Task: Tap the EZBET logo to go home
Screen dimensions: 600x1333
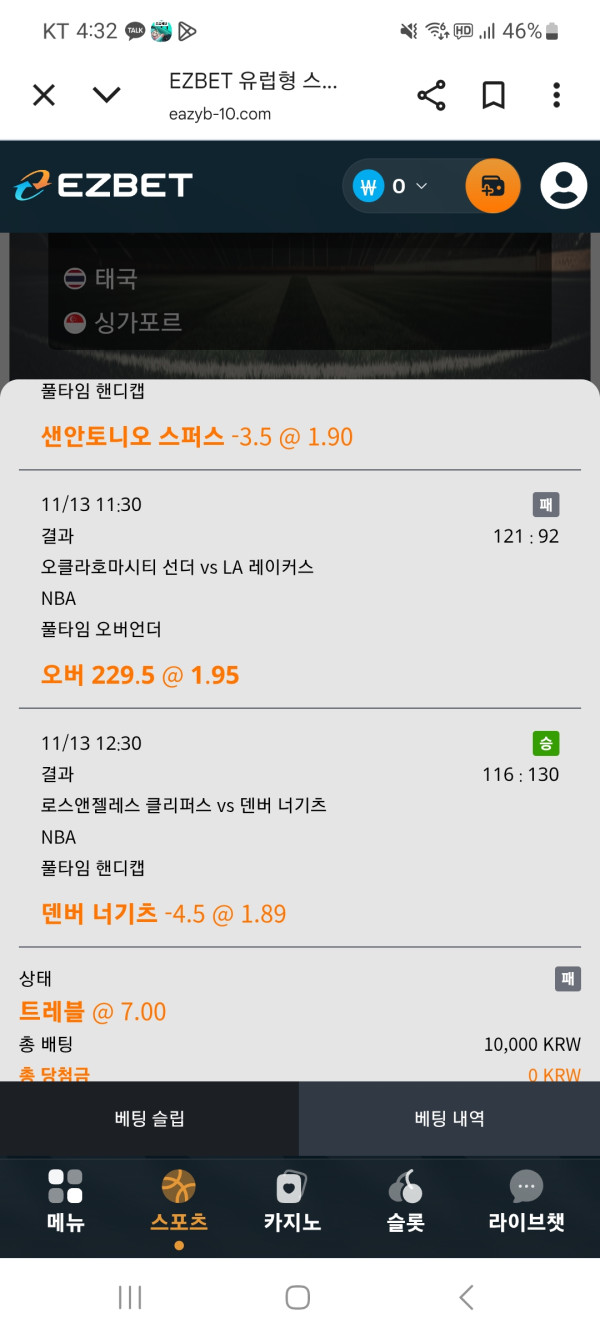Action: (x=103, y=186)
